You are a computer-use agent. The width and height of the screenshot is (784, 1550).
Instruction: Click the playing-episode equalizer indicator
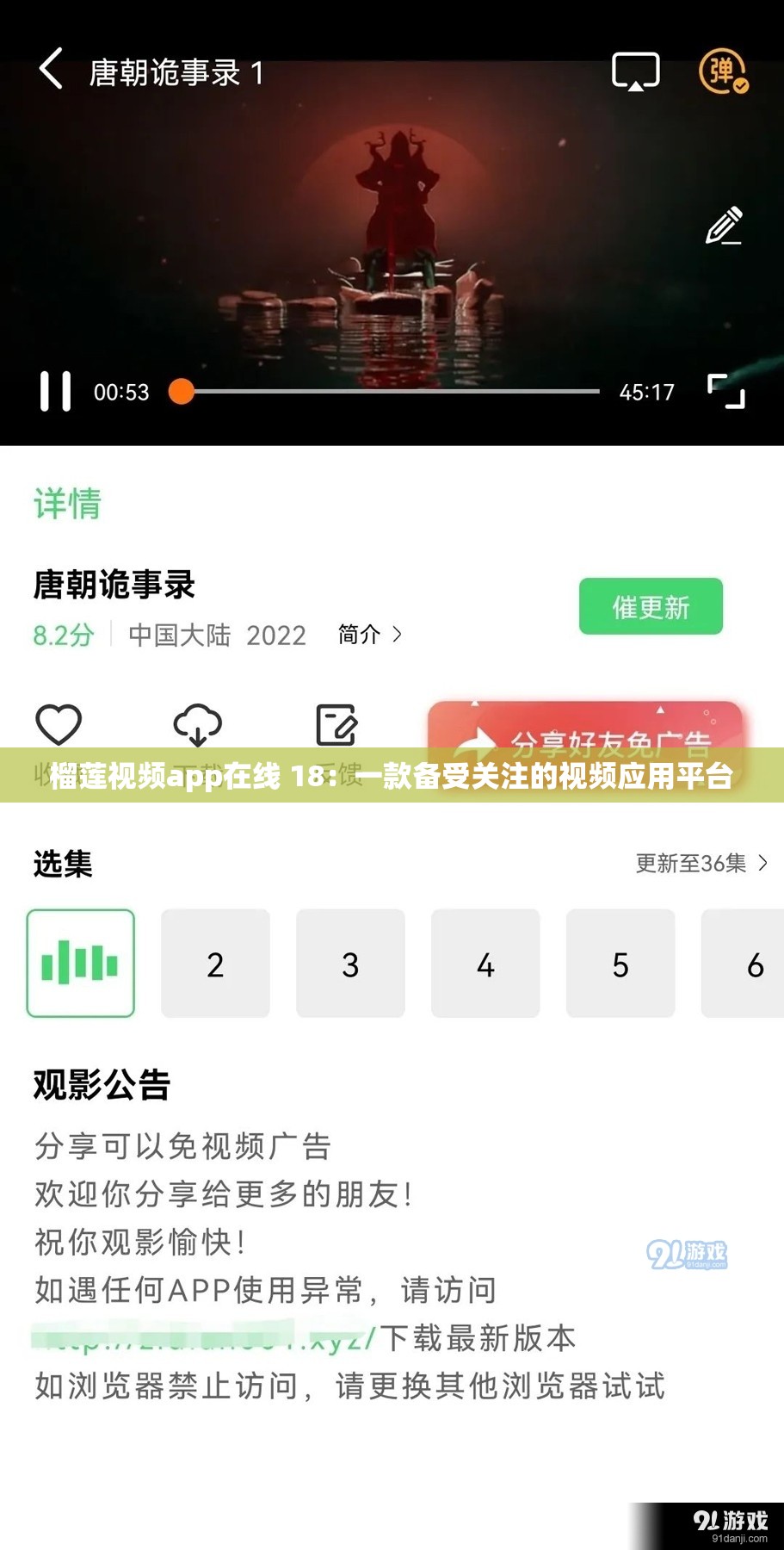point(81,962)
